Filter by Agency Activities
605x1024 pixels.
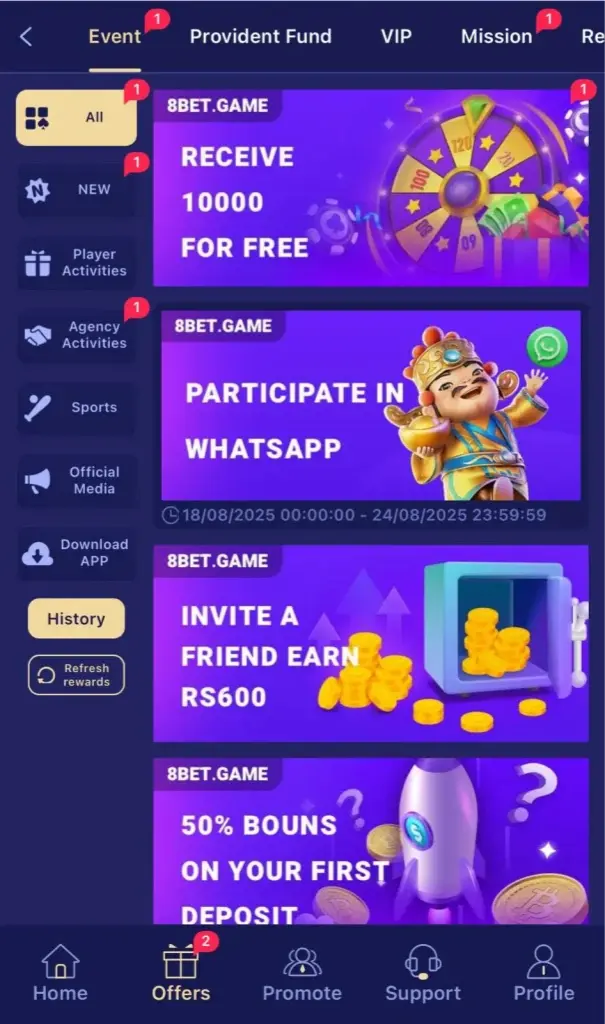pos(76,335)
